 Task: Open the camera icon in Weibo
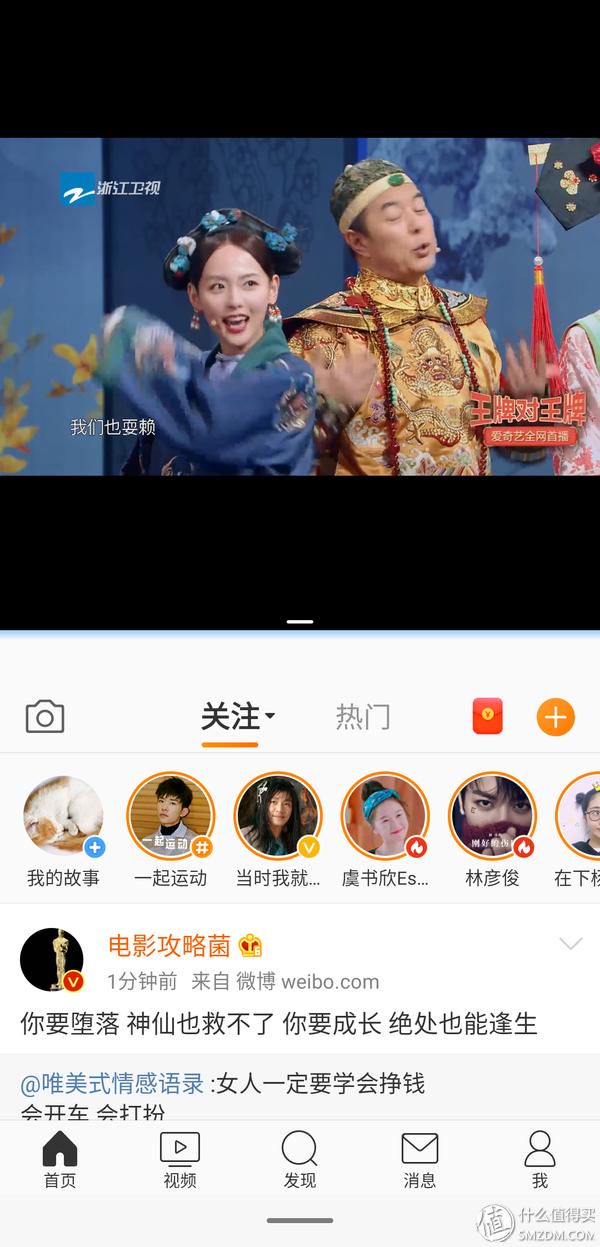(x=45, y=716)
